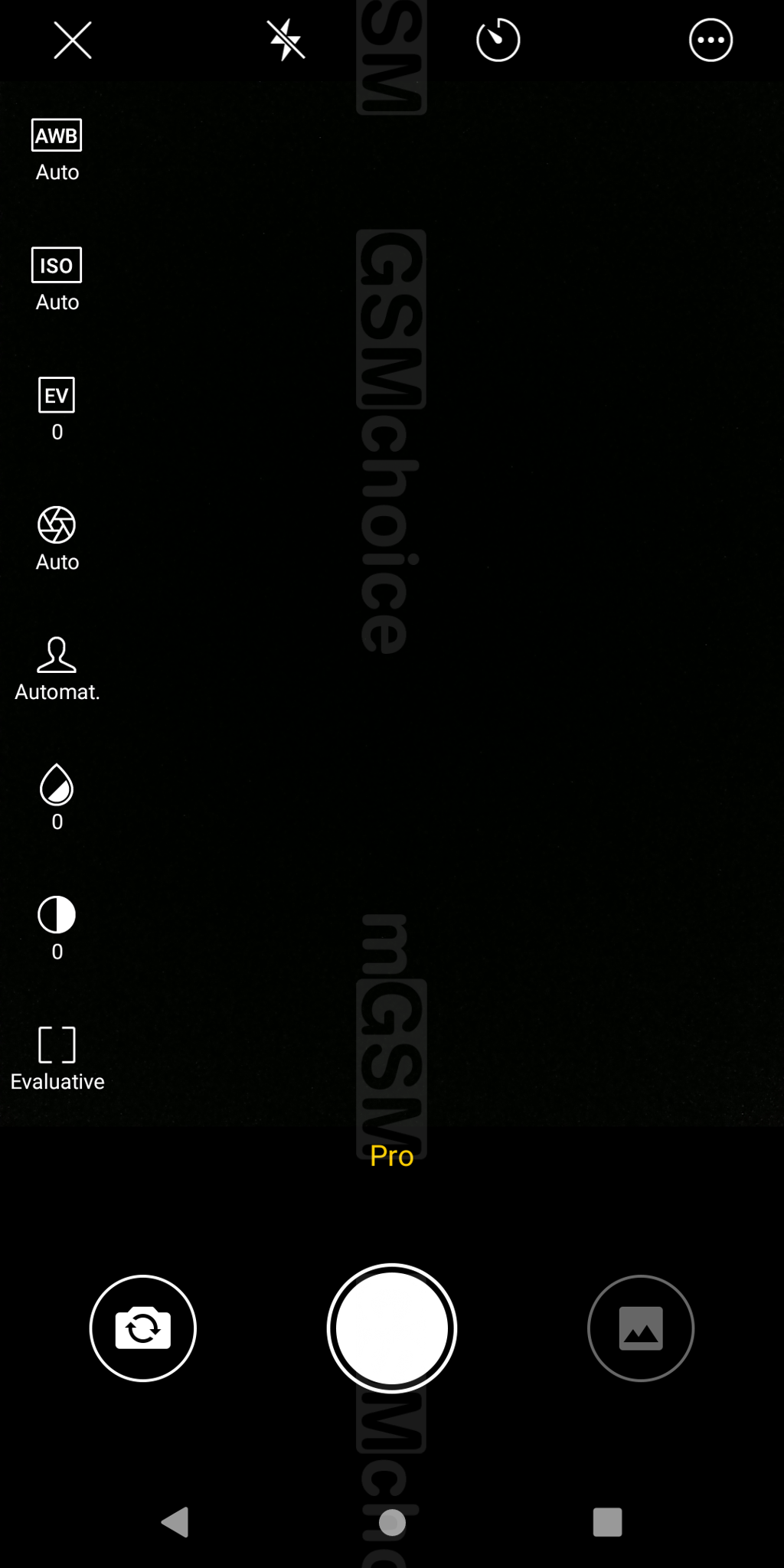This screenshot has height=1568, width=784.
Task: Adjust AWB white balance setting
Action: coord(57,150)
